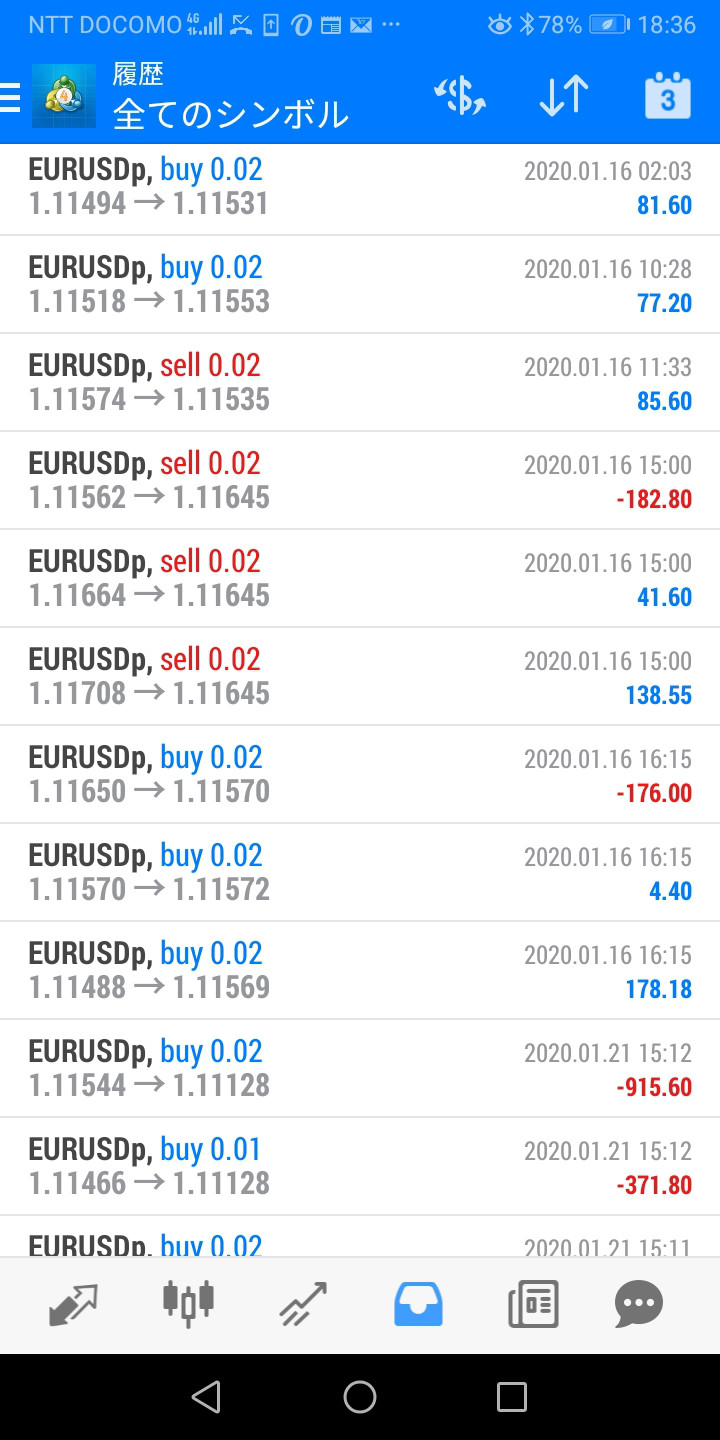
Task: Select the History inbox tab
Action: (418, 1304)
